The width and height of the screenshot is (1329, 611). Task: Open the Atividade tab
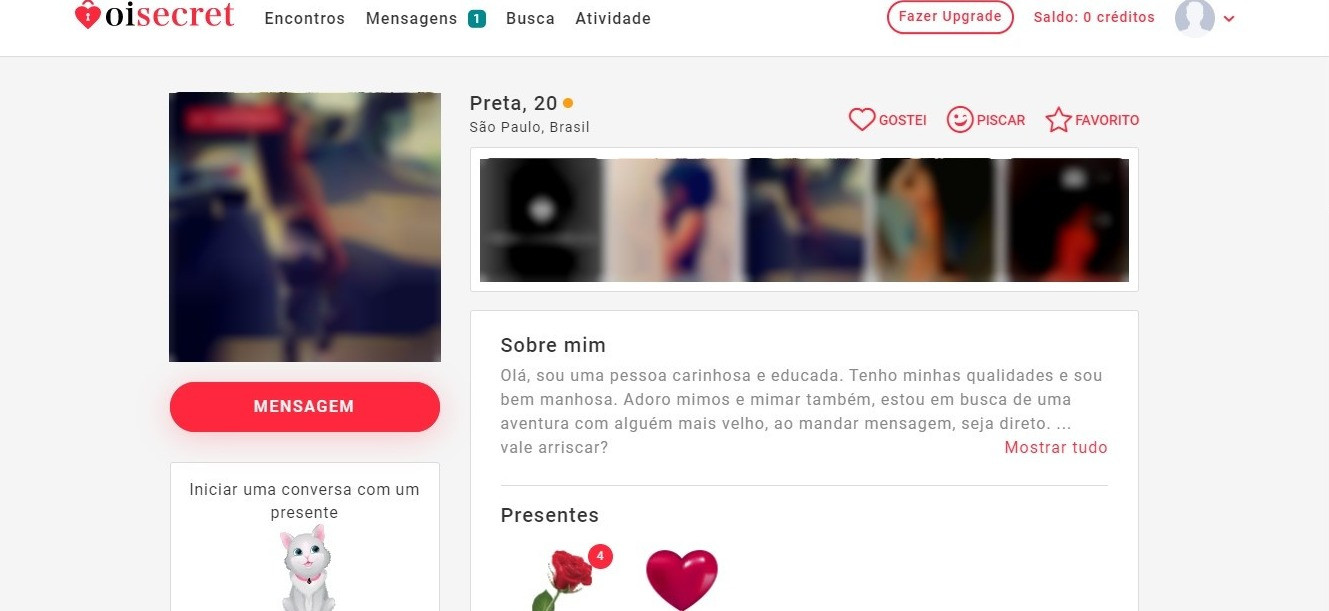(613, 19)
